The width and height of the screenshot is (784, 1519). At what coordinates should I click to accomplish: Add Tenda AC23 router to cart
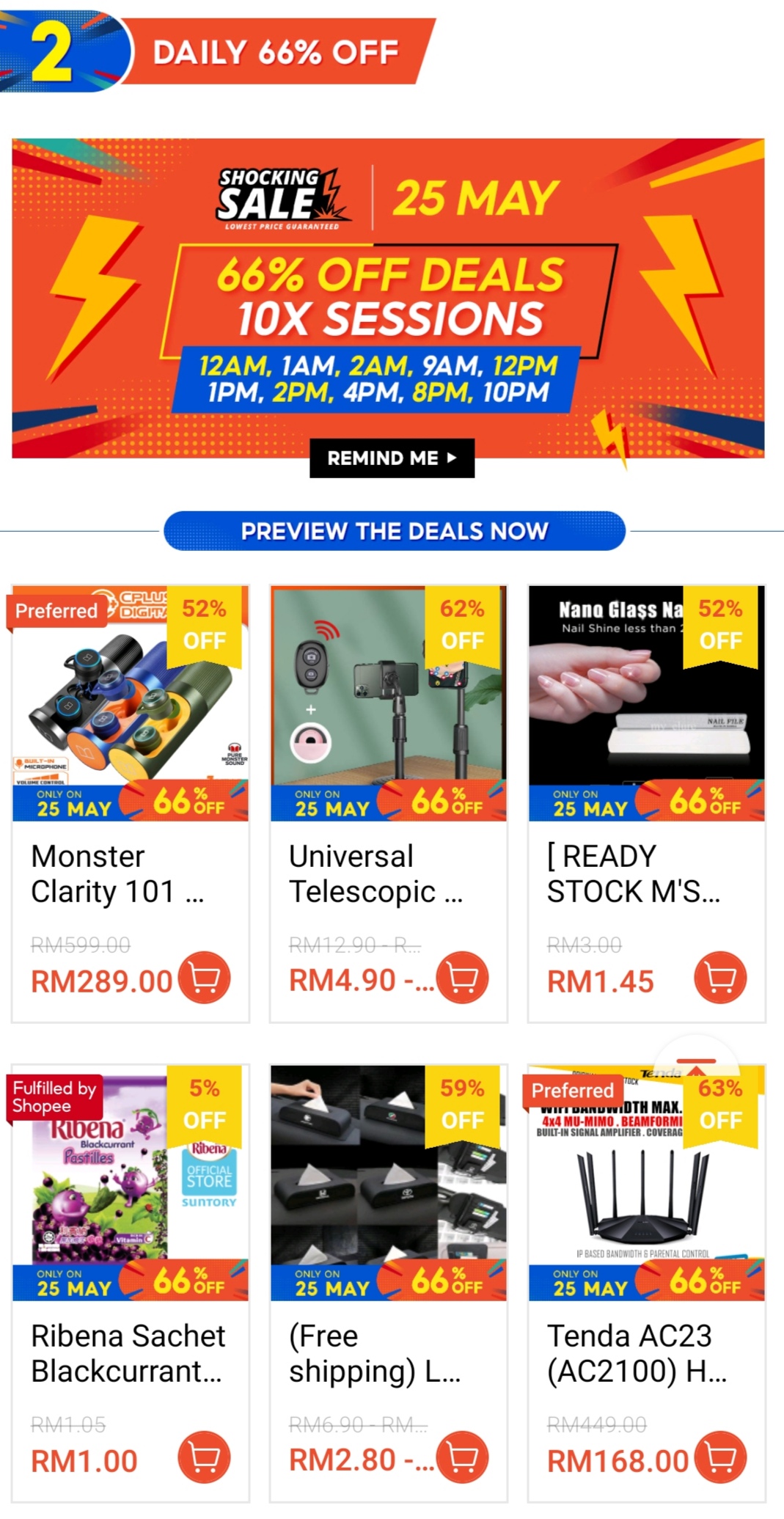click(720, 1457)
